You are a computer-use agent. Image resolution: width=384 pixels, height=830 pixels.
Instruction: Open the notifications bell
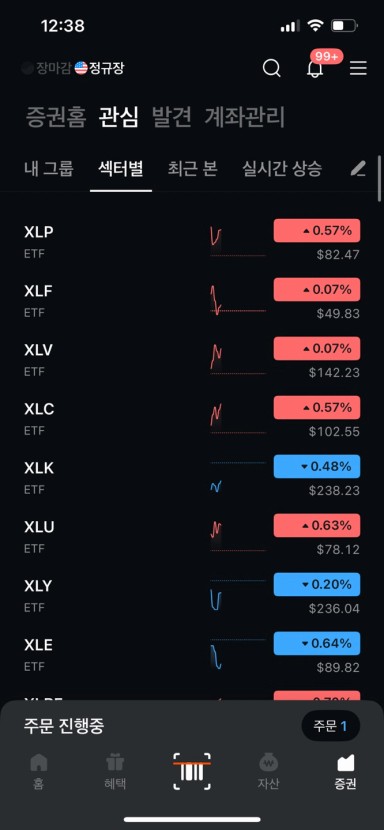pyautogui.click(x=315, y=68)
